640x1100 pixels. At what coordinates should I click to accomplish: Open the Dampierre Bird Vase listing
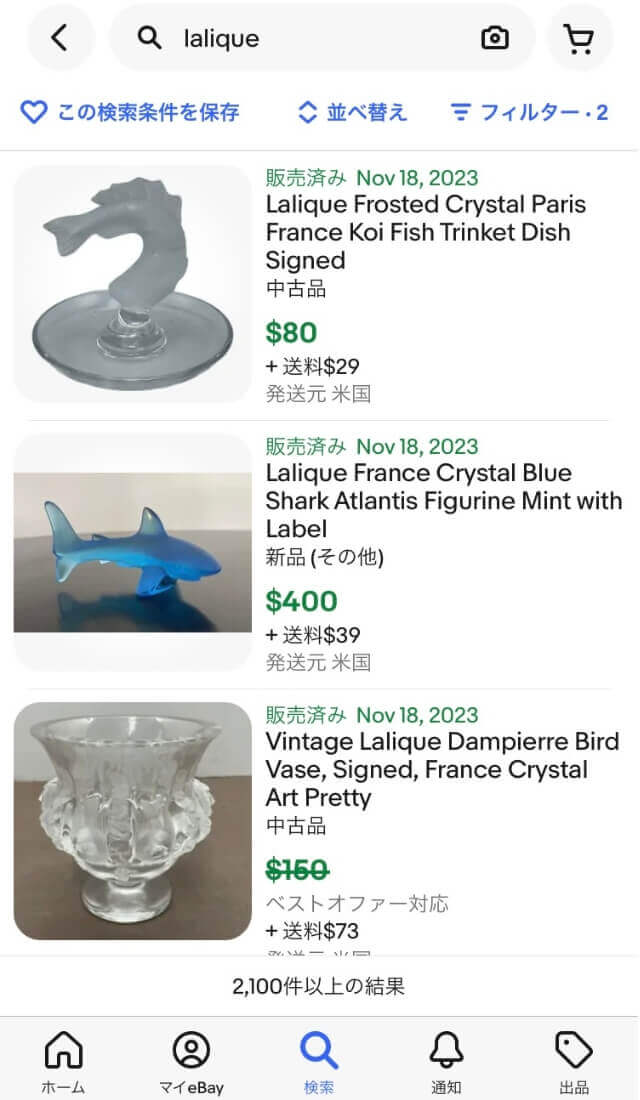click(441, 769)
